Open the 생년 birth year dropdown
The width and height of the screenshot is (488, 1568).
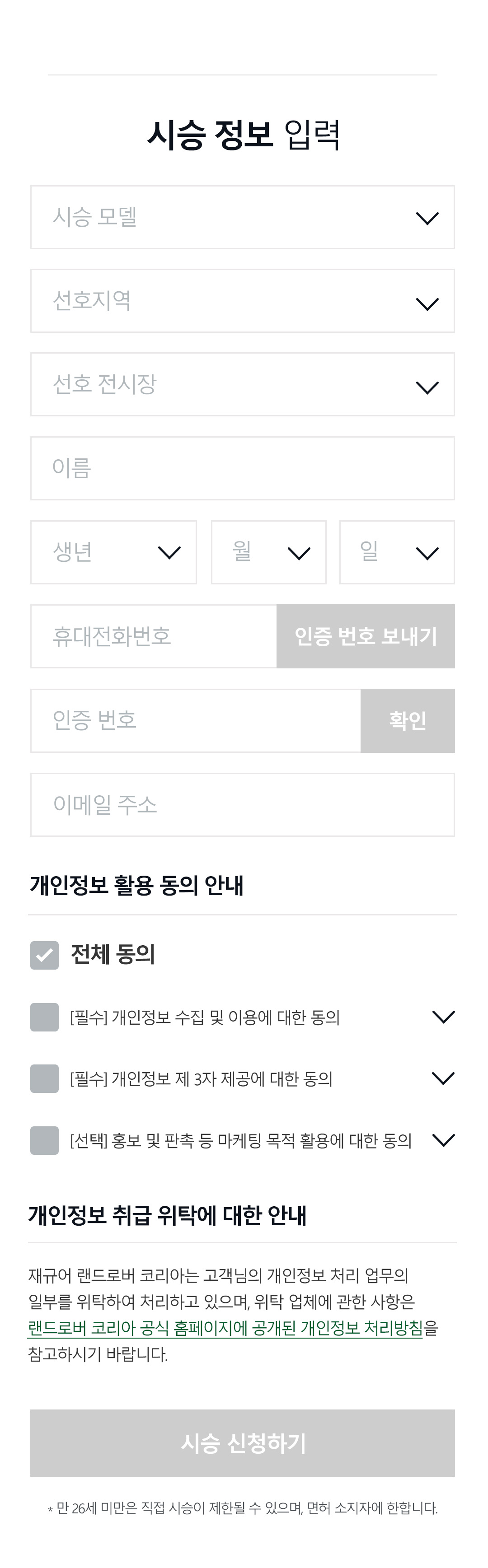click(113, 552)
